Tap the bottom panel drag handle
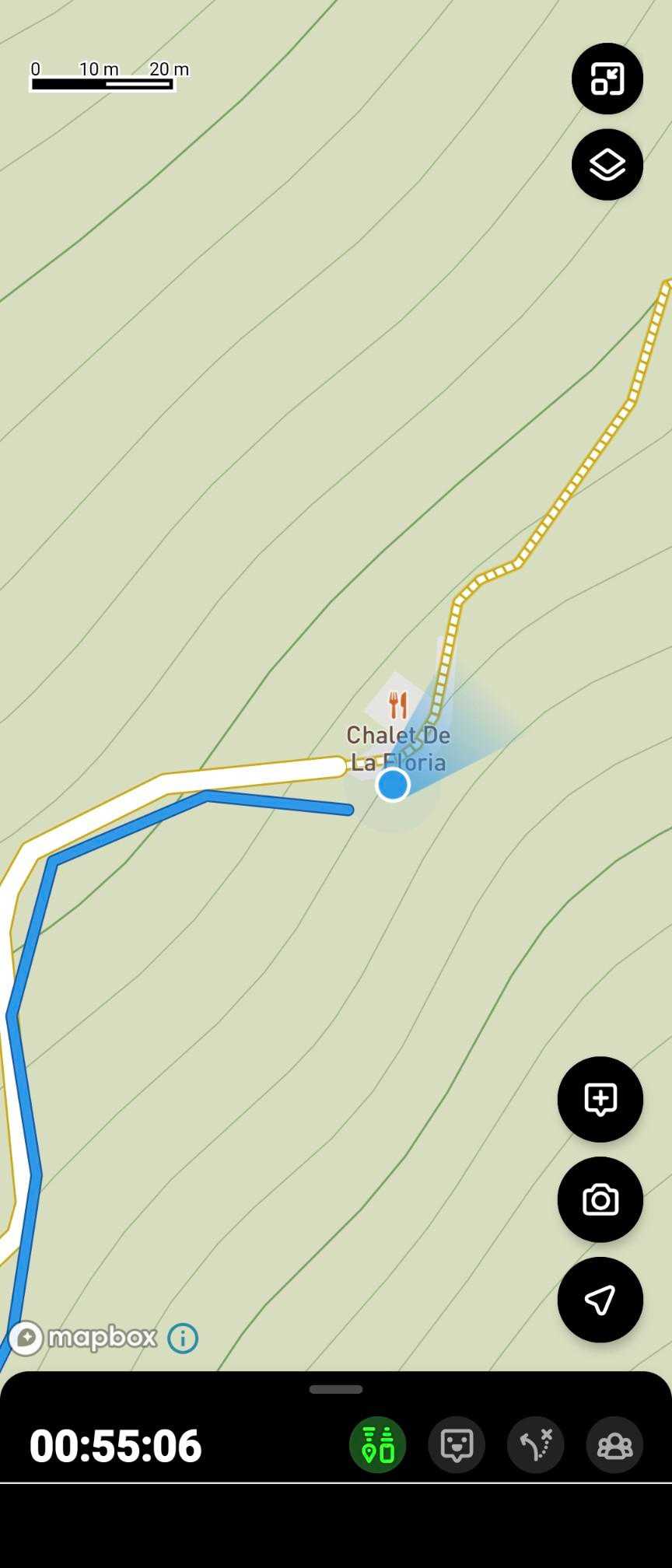Screen dimensions: 672x1568 [336, 1389]
